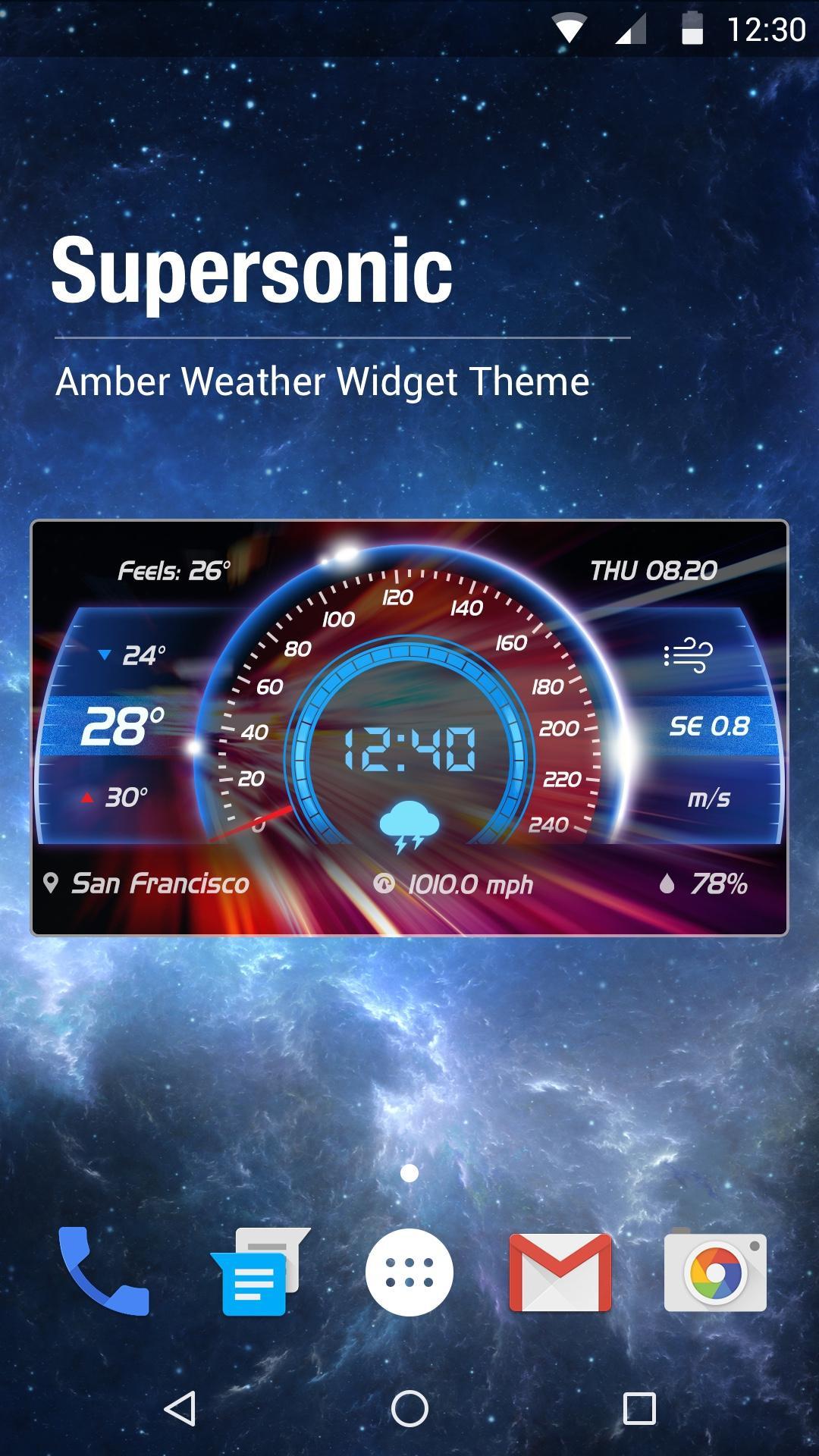The width and height of the screenshot is (819, 1456).
Task: Tap the San Francisco location label
Action: tap(161, 883)
